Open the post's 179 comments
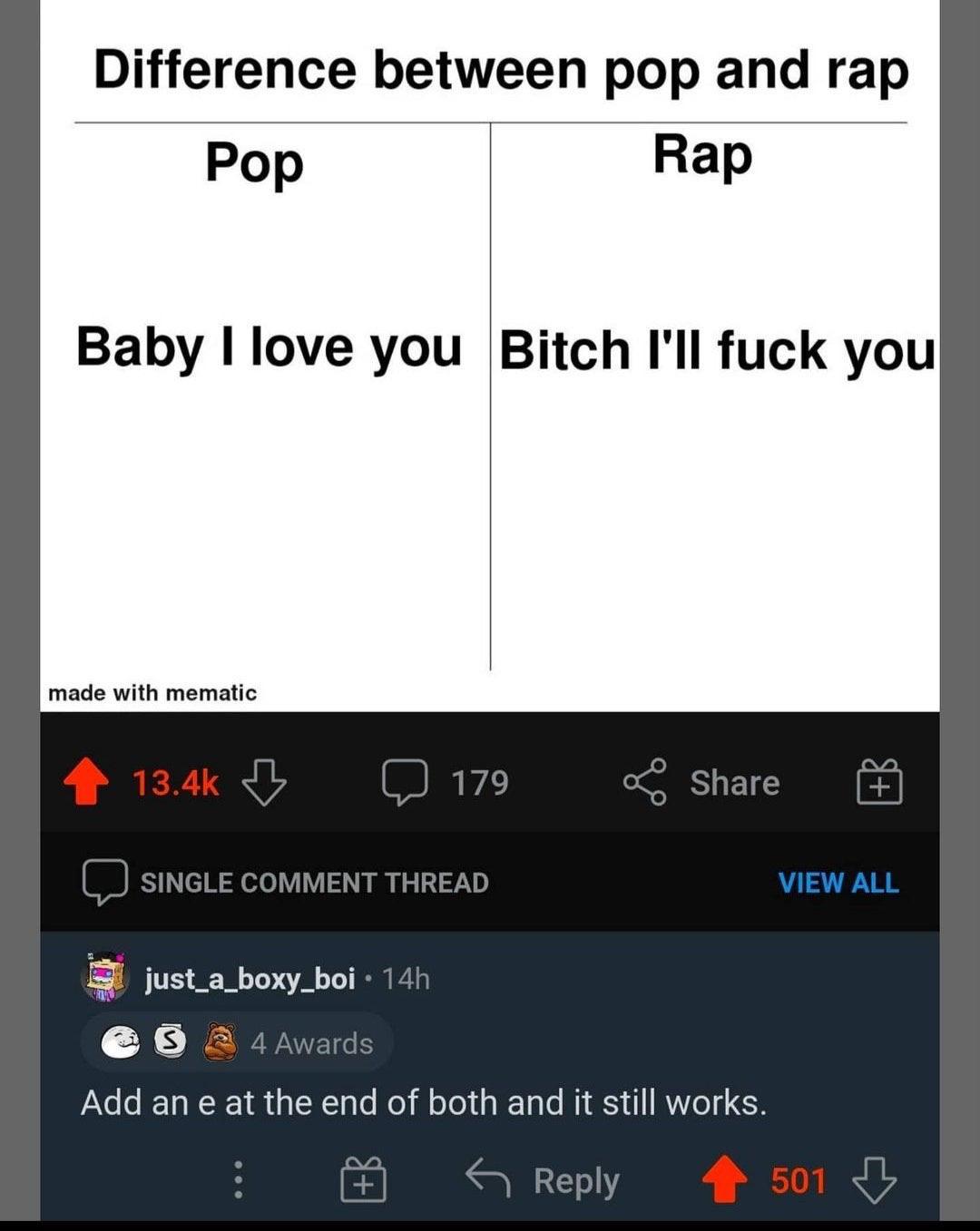The width and height of the screenshot is (980, 1231). (x=445, y=783)
